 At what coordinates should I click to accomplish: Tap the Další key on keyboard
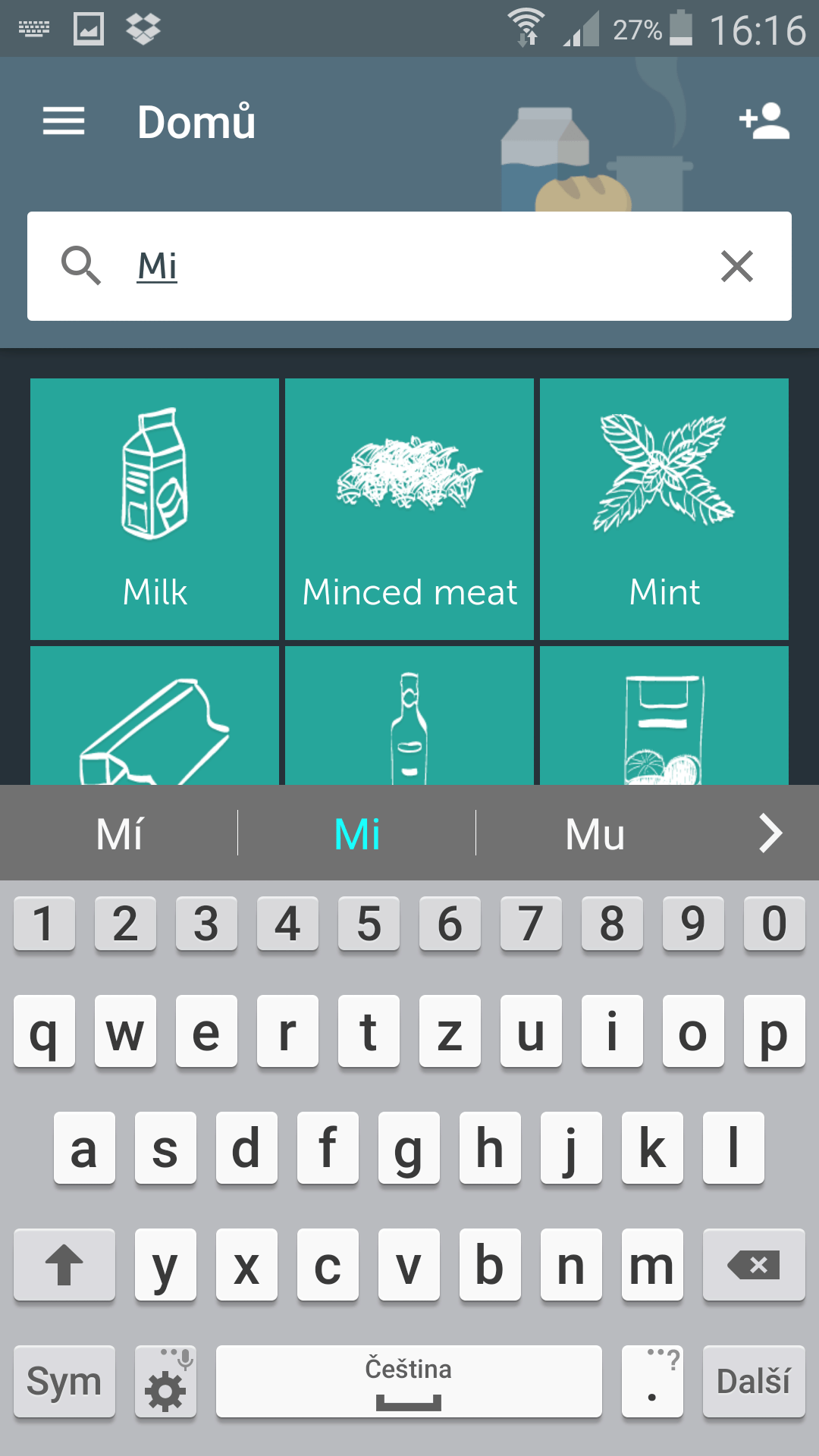click(754, 1381)
